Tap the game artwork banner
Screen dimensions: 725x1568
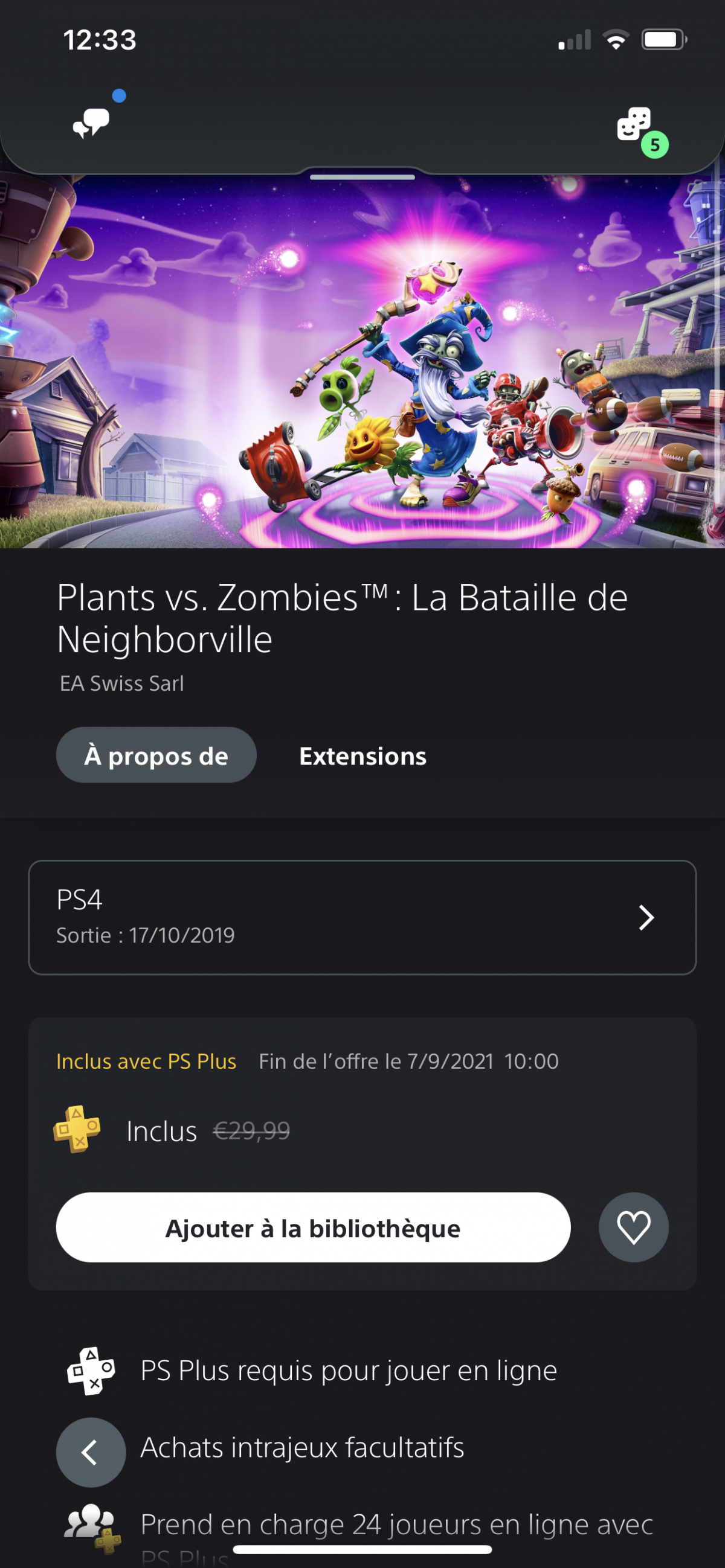coord(362,365)
